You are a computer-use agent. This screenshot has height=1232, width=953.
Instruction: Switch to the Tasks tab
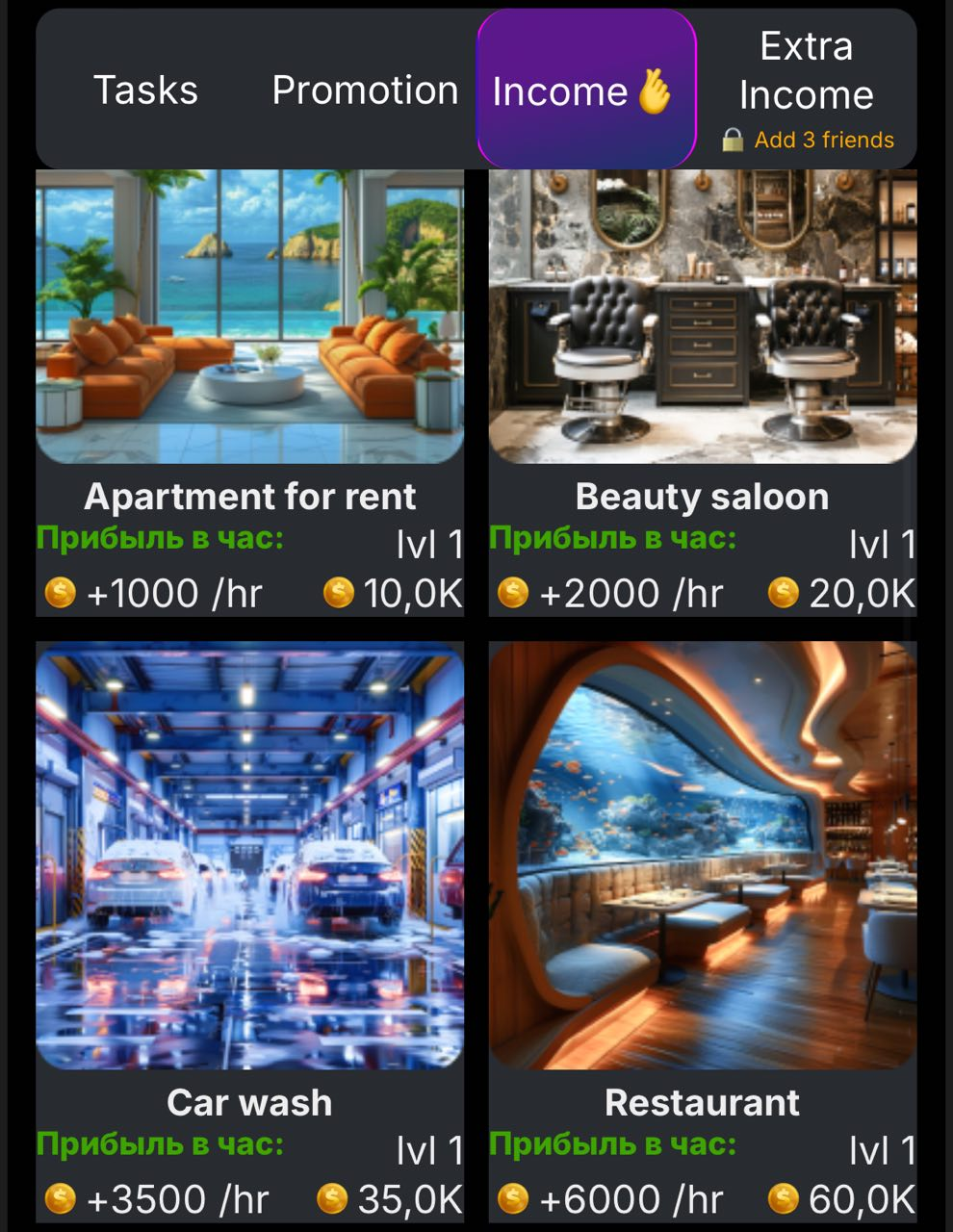pyautogui.click(x=145, y=90)
